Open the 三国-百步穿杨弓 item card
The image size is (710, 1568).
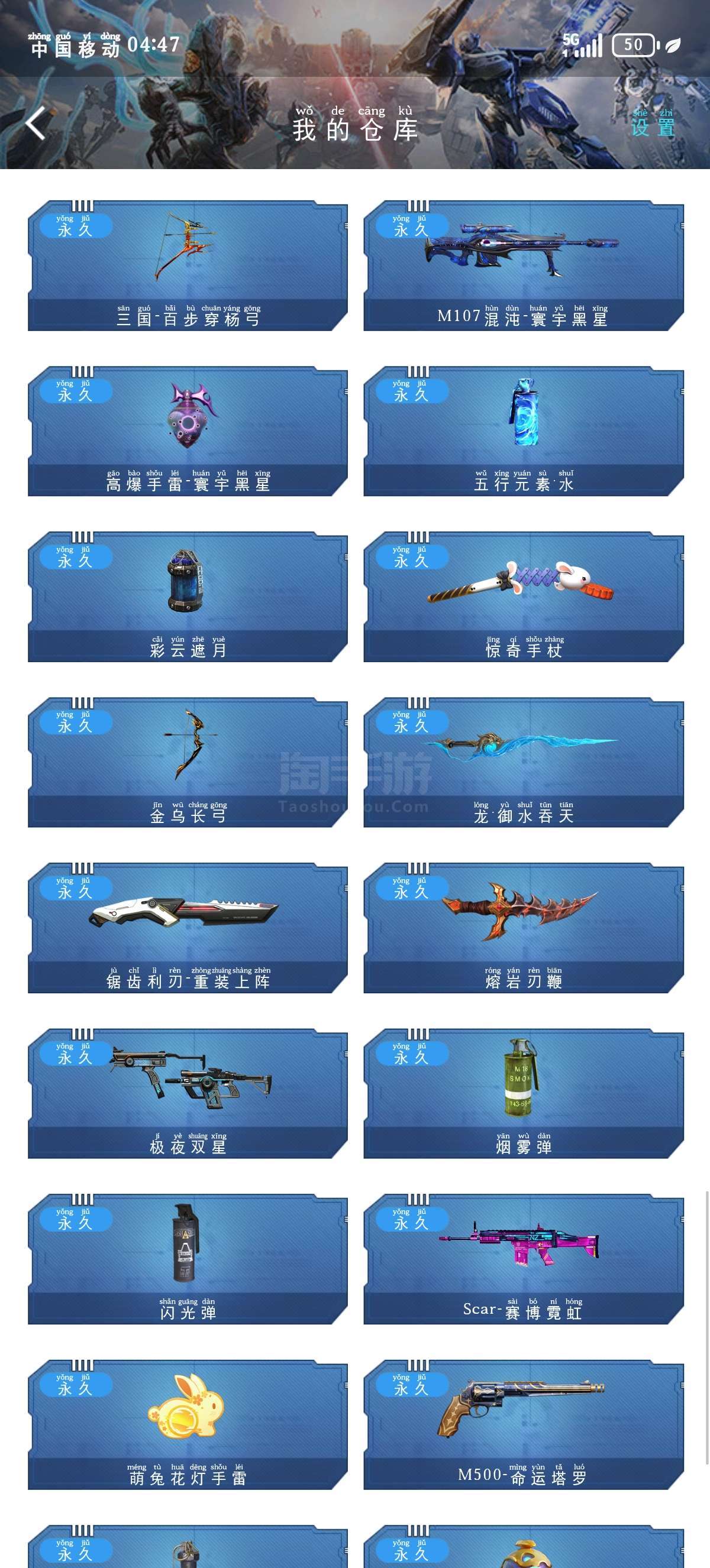(188, 265)
